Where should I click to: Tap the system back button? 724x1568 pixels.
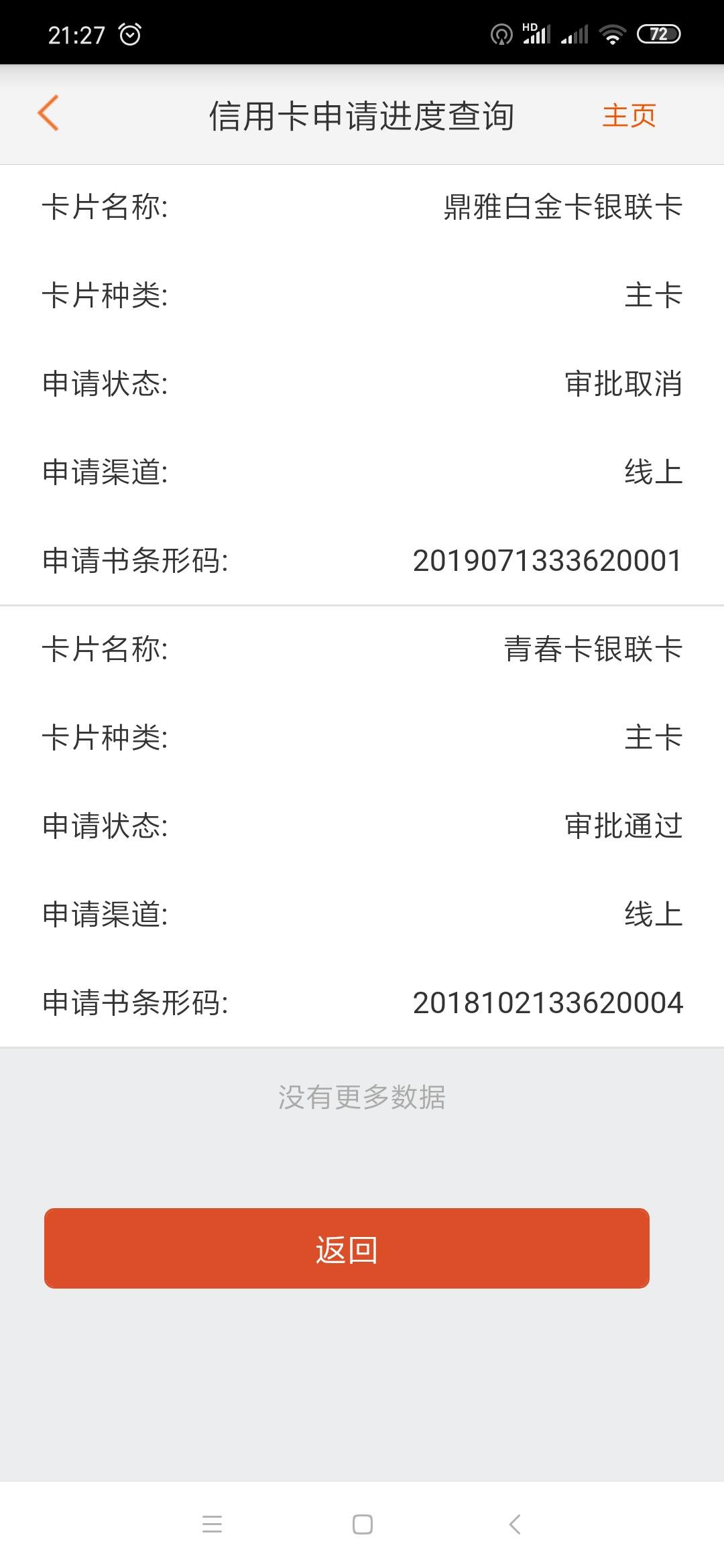pyautogui.click(x=514, y=1524)
